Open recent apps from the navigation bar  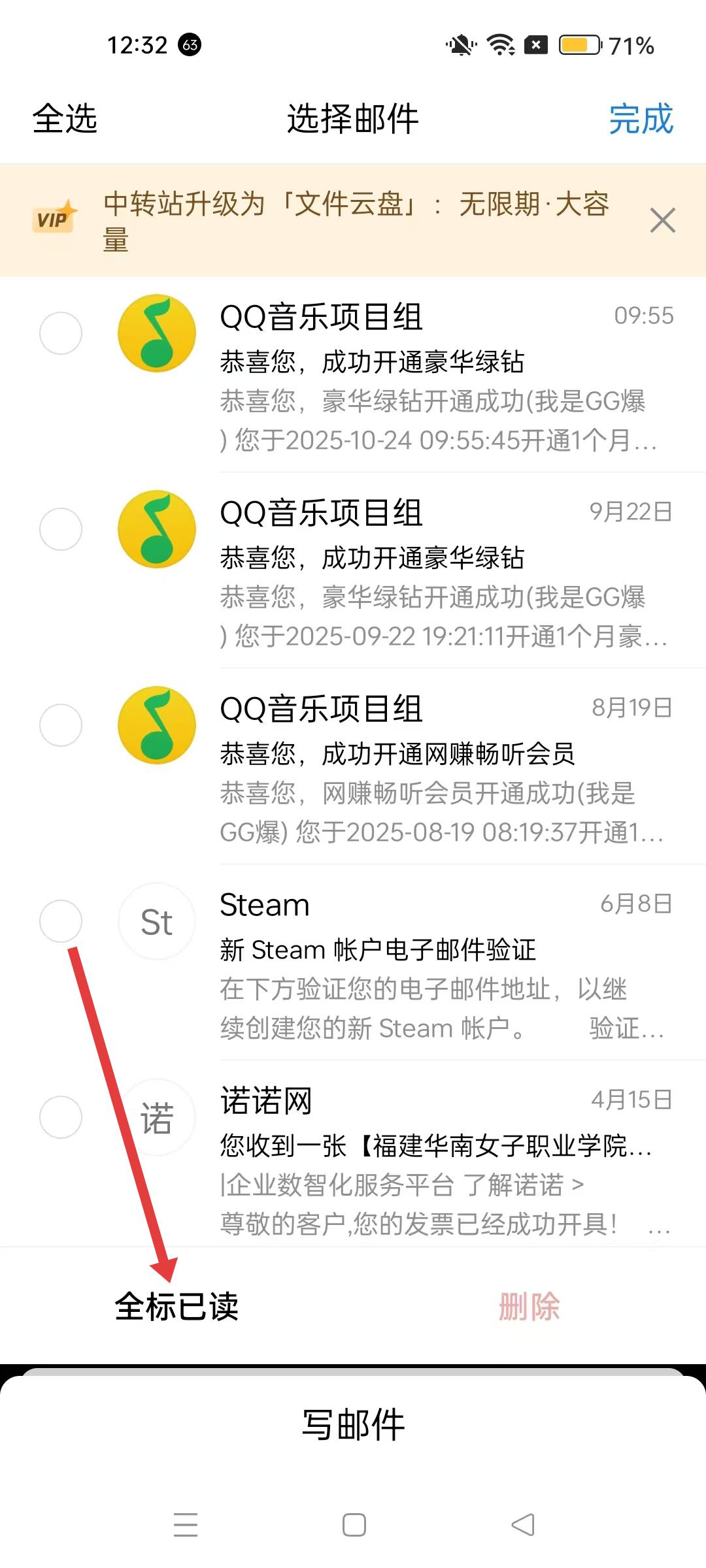pyautogui.click(x=186, y=1526)
